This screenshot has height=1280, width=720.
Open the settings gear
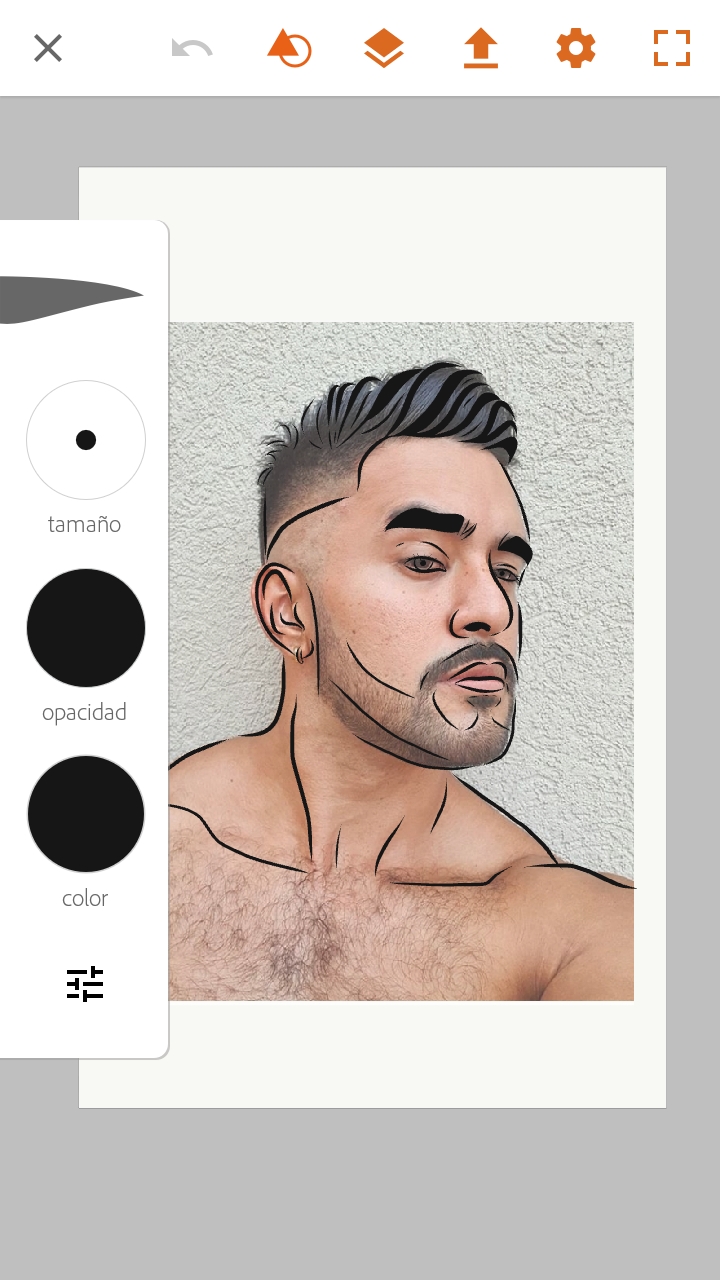coord(576,48)
